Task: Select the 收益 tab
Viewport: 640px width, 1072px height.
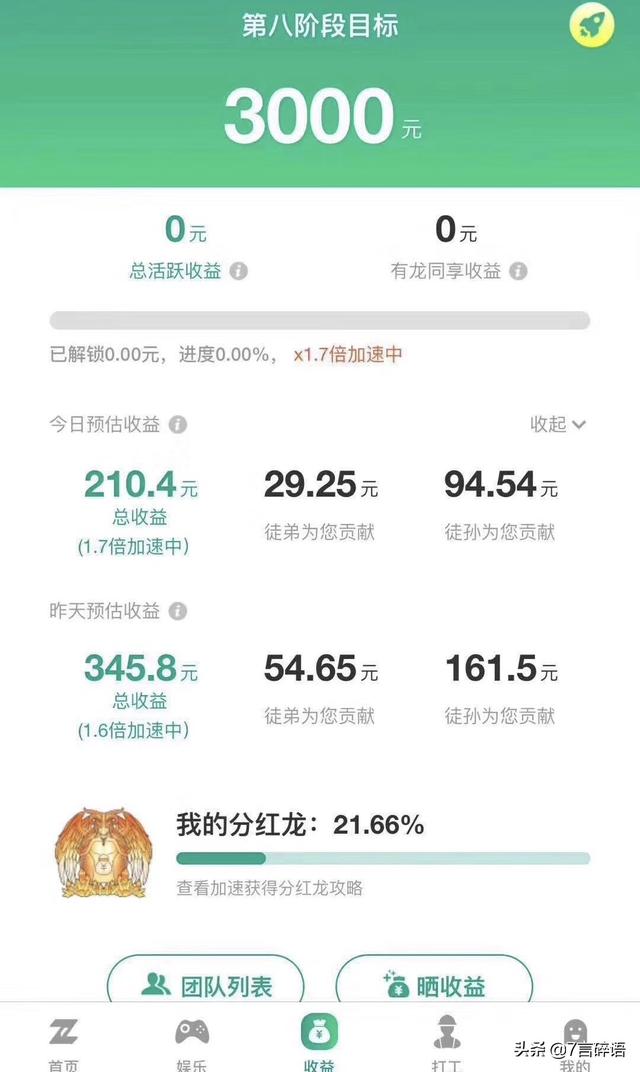Action: [319, 1043]
